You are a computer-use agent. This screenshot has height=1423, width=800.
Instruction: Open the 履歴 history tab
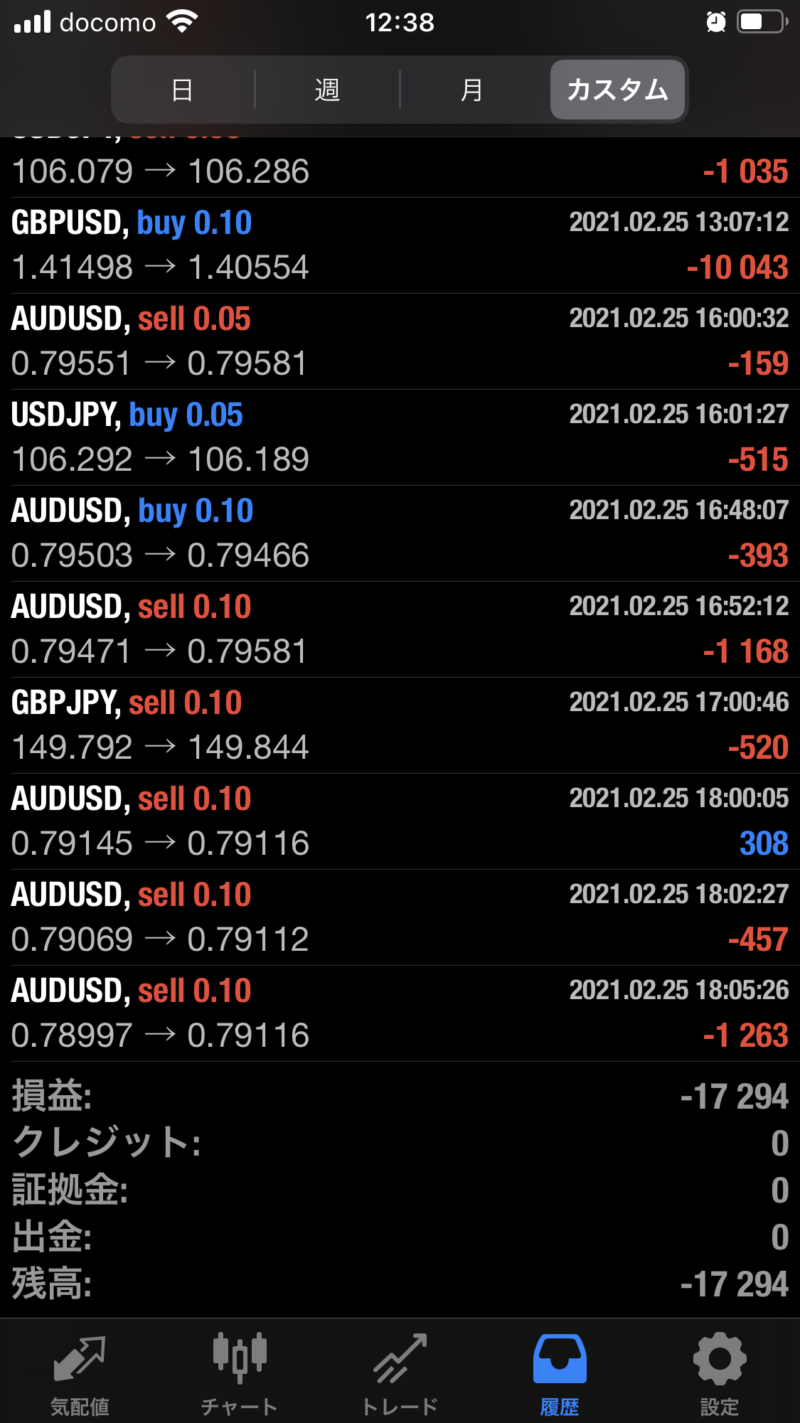[560, 1373]
